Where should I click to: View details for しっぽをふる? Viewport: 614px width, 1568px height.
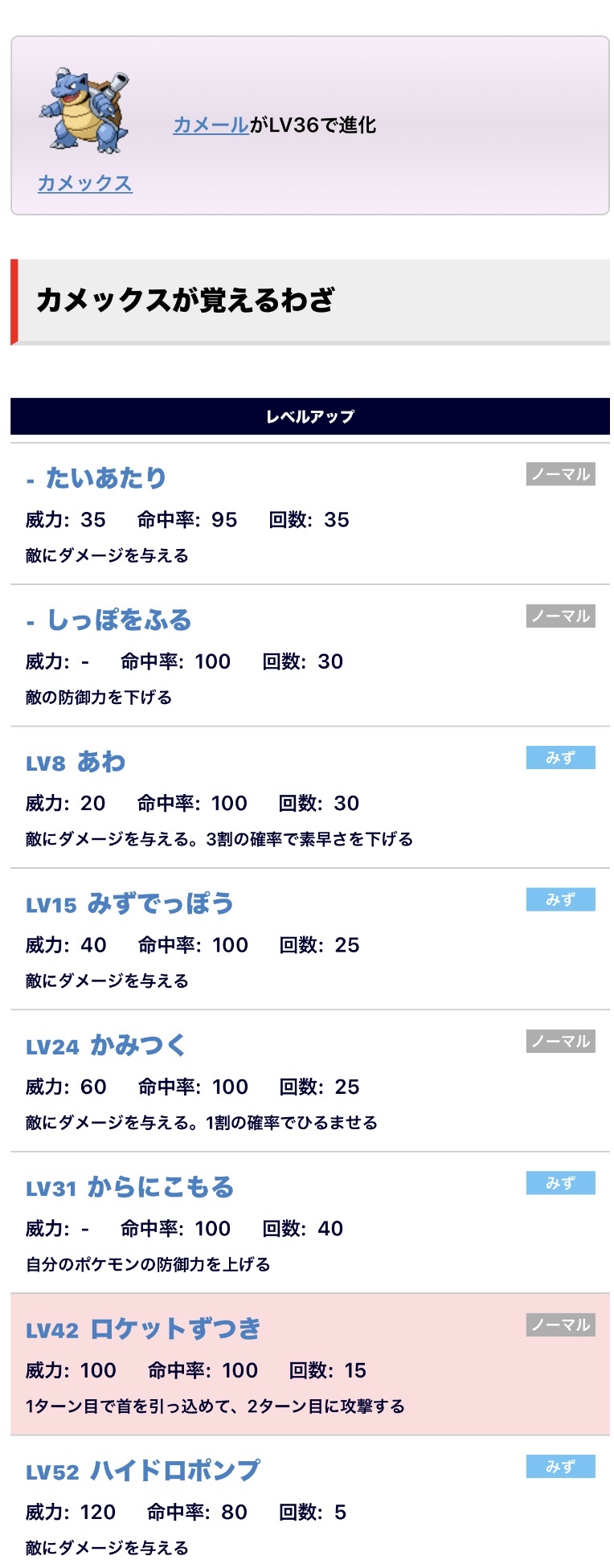pyautogui.click(x=119, y=620)
